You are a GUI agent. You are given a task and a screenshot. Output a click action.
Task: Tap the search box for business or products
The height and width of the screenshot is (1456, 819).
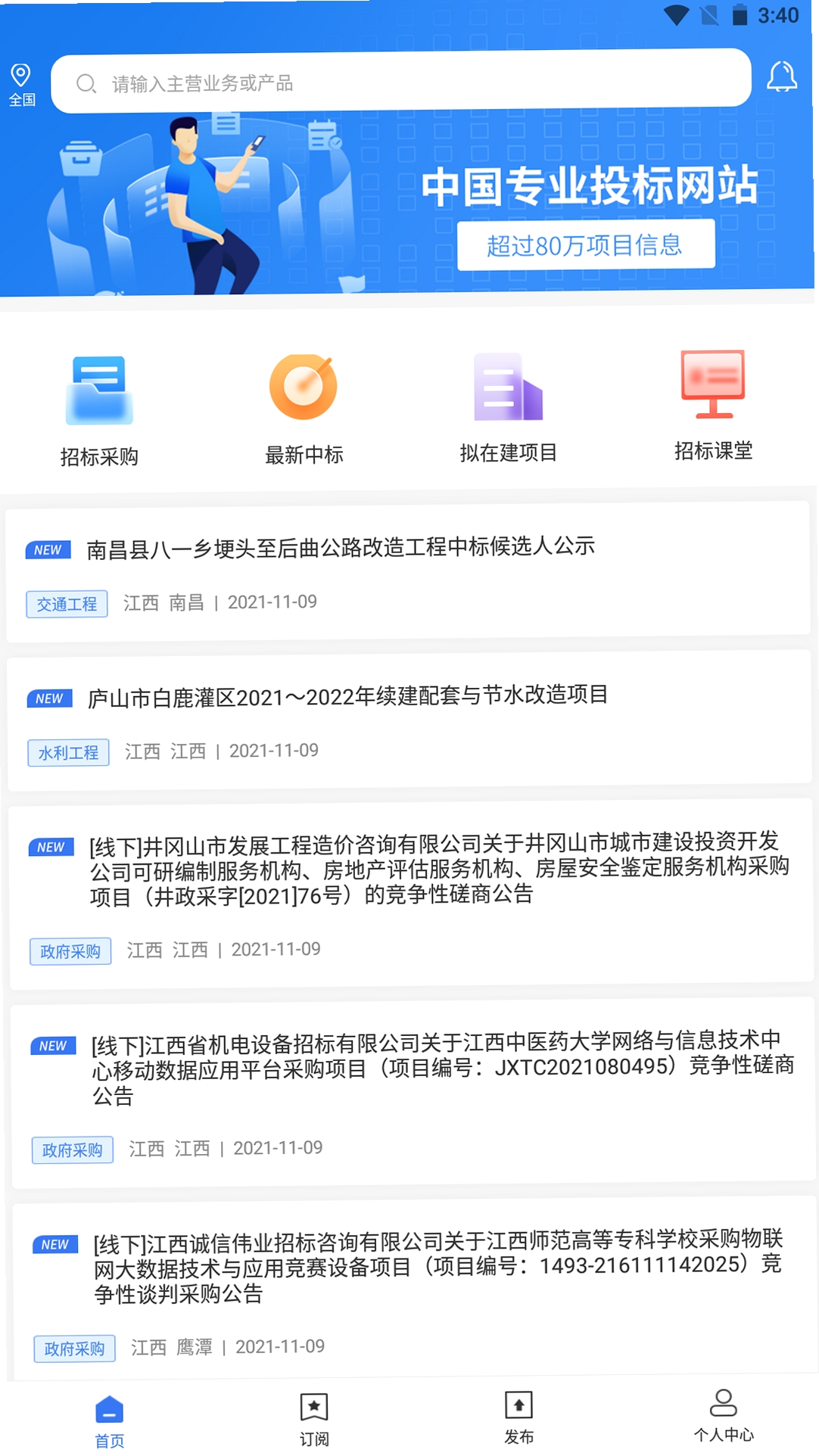tap(401, 82)
